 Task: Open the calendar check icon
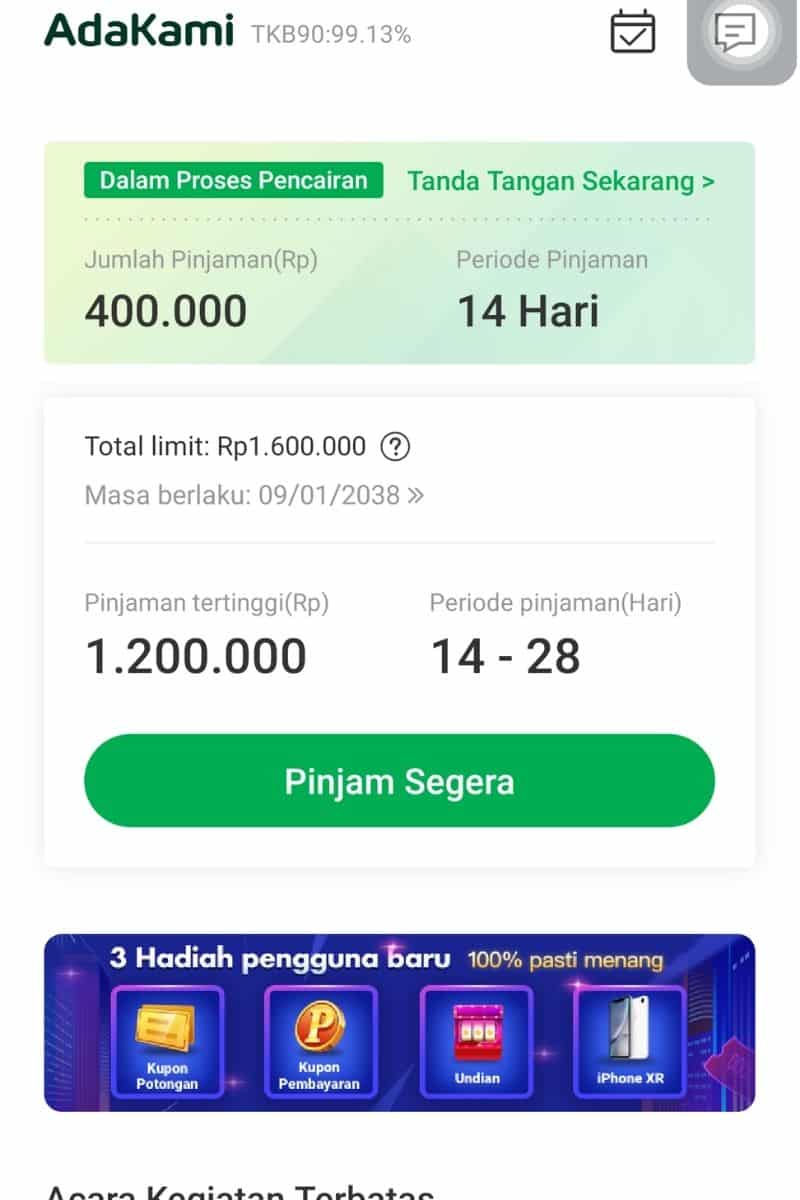tap(632, 32)
